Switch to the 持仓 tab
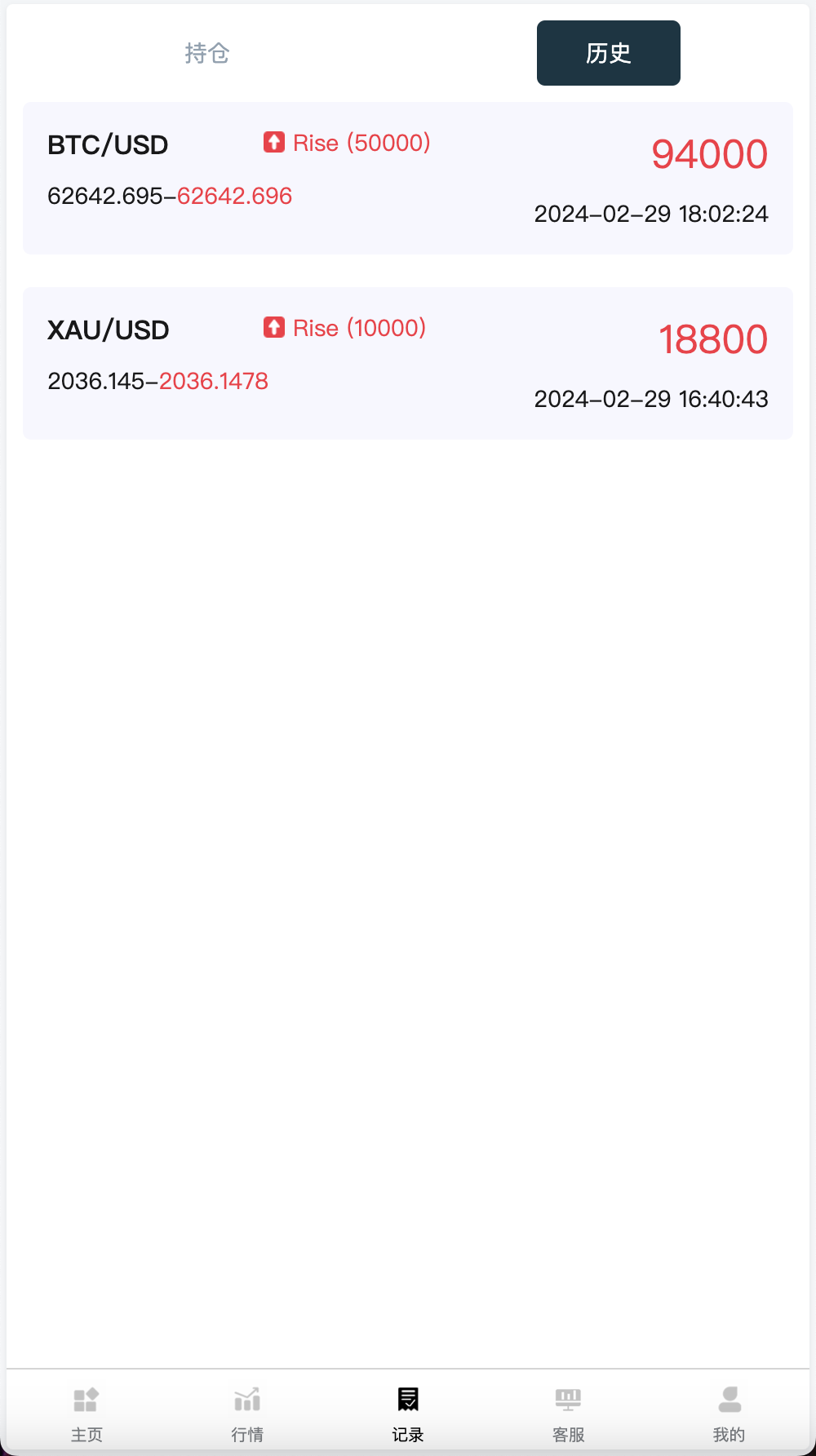 pos(206,53)
